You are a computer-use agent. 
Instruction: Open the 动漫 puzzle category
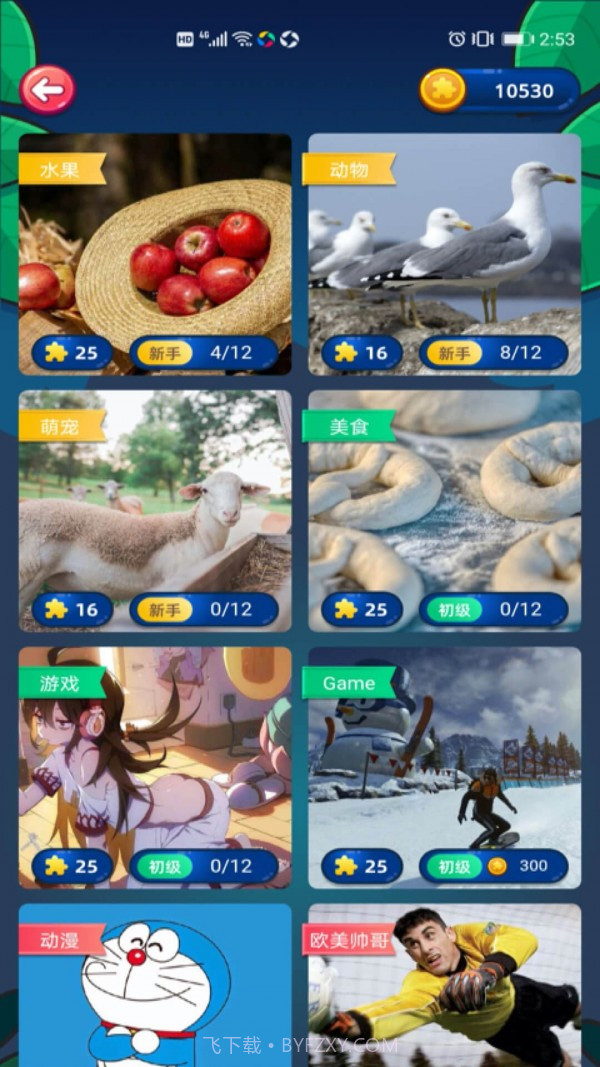[155, 985]
